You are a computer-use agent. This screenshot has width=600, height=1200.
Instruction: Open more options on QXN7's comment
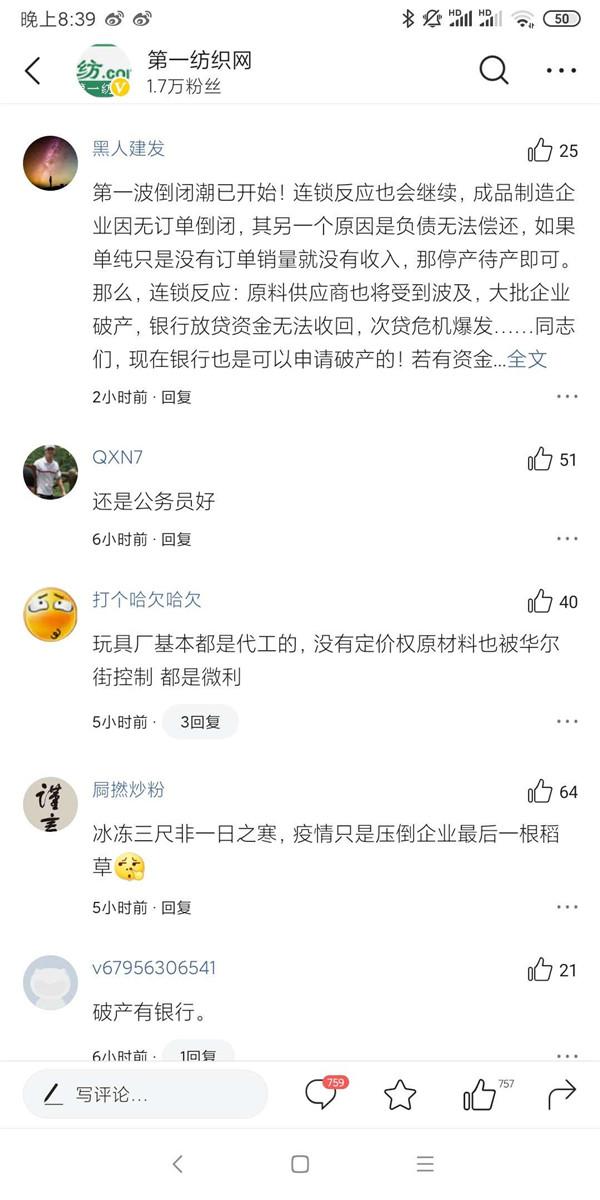[x=567, y=539]
